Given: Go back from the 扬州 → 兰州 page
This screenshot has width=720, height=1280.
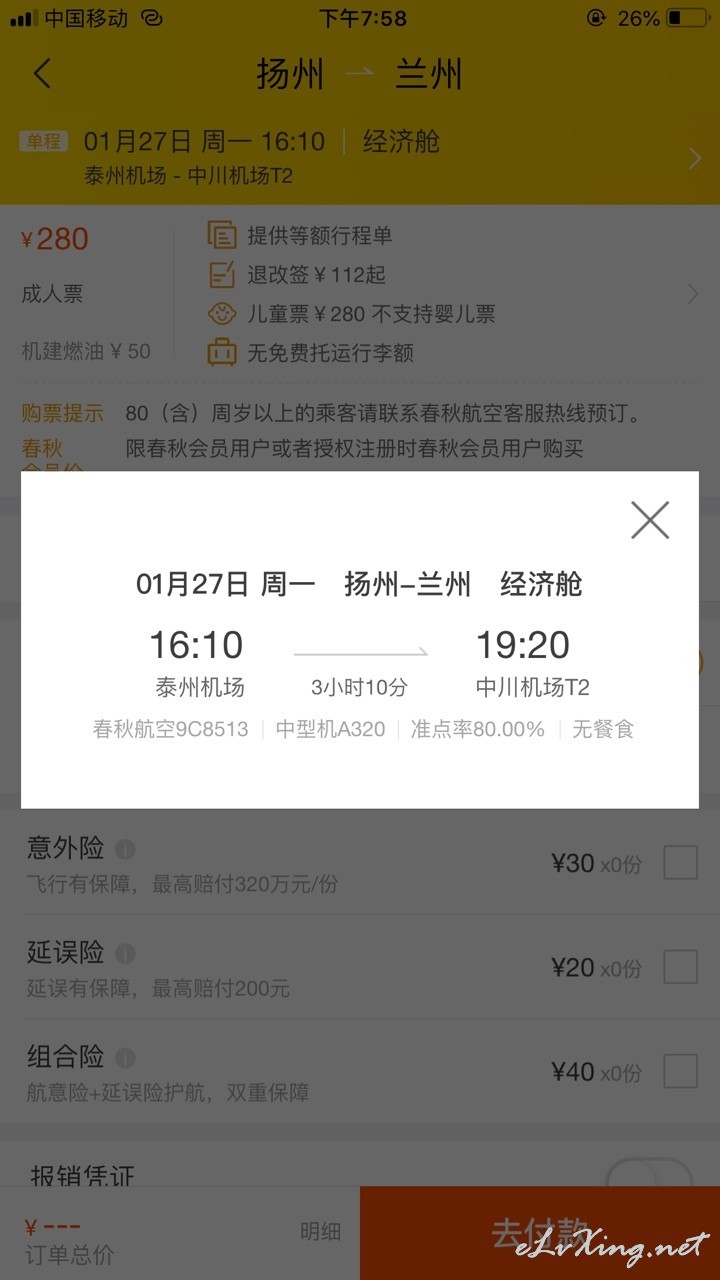Looking at the screenshot, I should (x=42, y=74).
